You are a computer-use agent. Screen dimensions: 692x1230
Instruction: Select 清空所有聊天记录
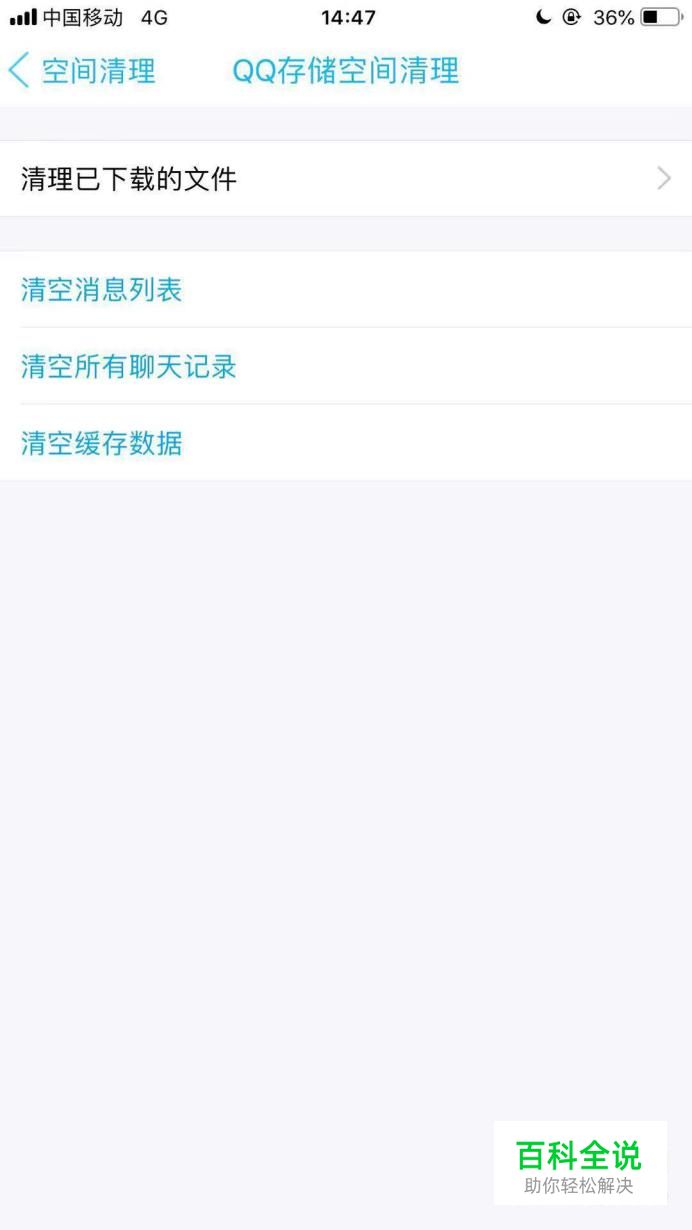(x=346, y=366)
